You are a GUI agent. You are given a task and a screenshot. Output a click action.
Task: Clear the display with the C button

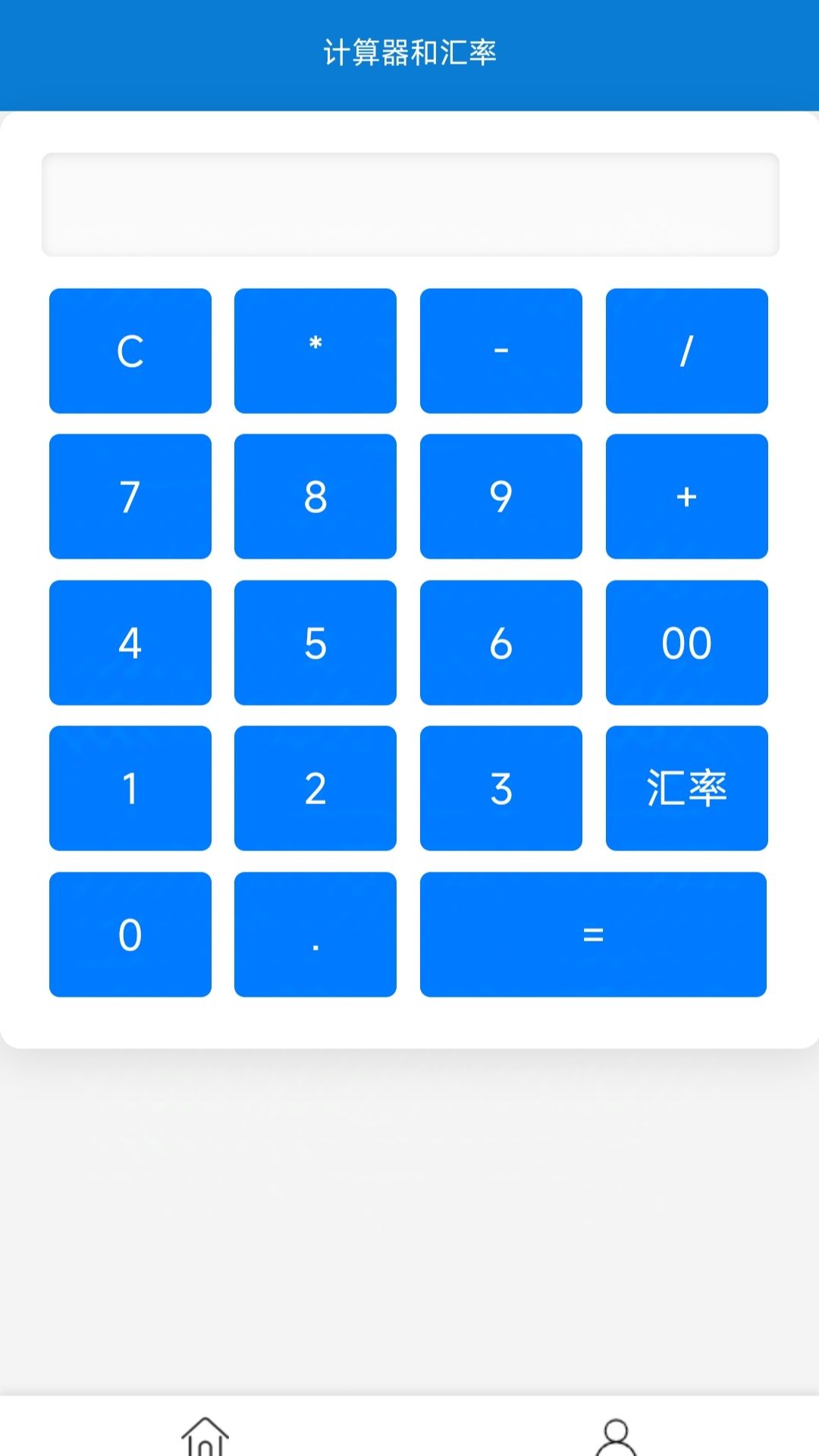pyautogui.click(x=130, y=351)
